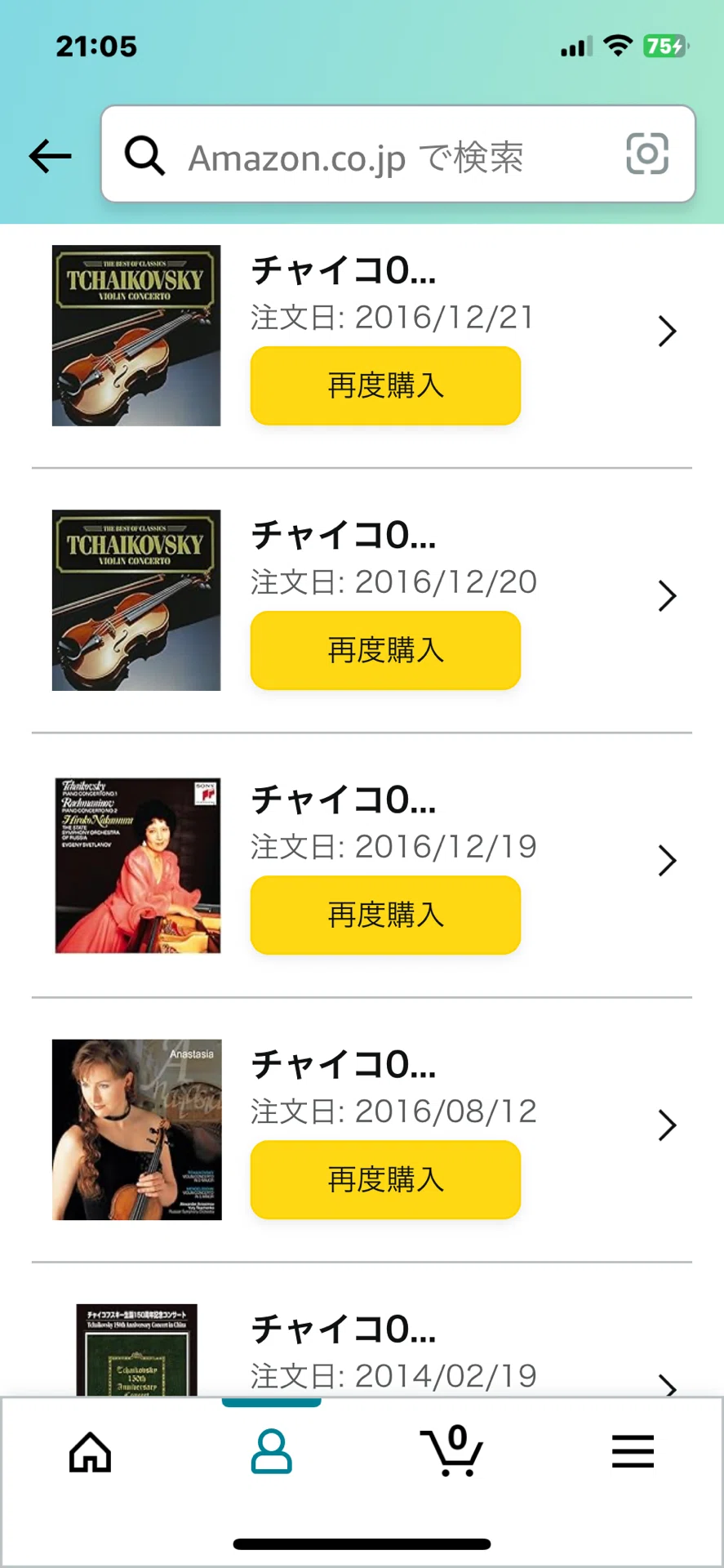Open the camera scan search icon
This screenshot has height=1568, width=724.
(647, 154)
